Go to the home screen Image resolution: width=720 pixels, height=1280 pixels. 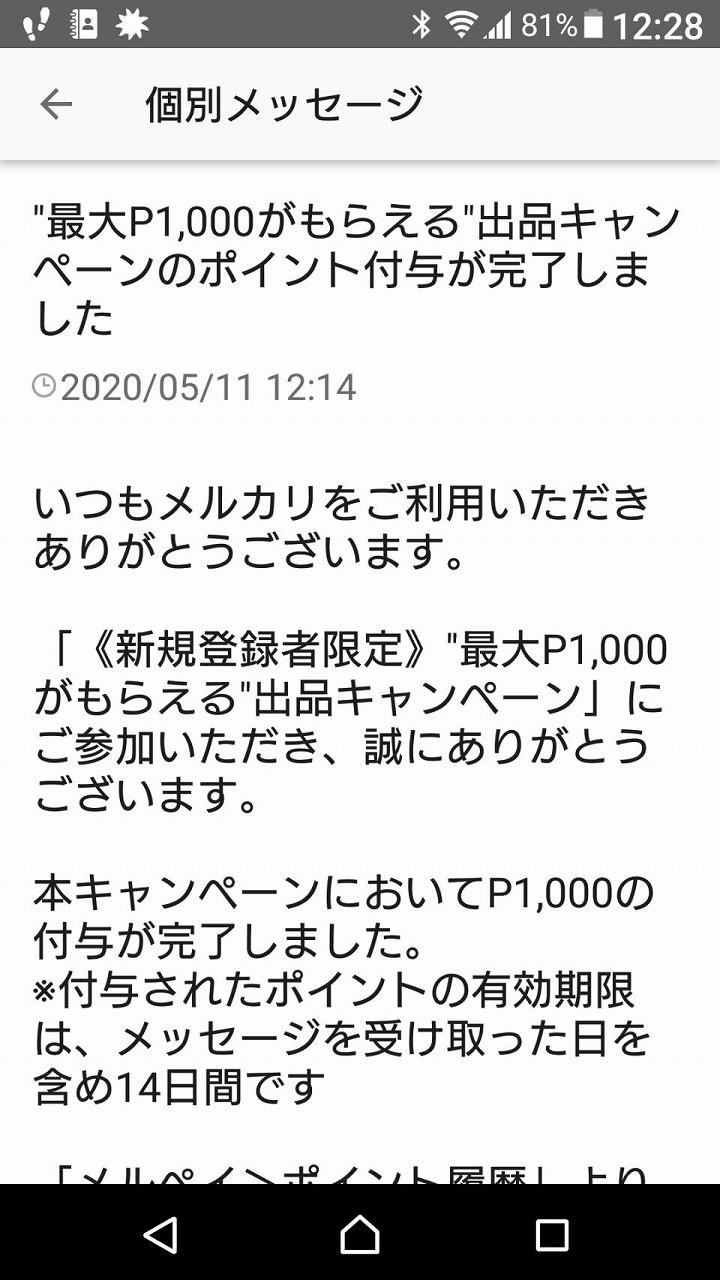pyautogui.click(x=360, y=1234)
